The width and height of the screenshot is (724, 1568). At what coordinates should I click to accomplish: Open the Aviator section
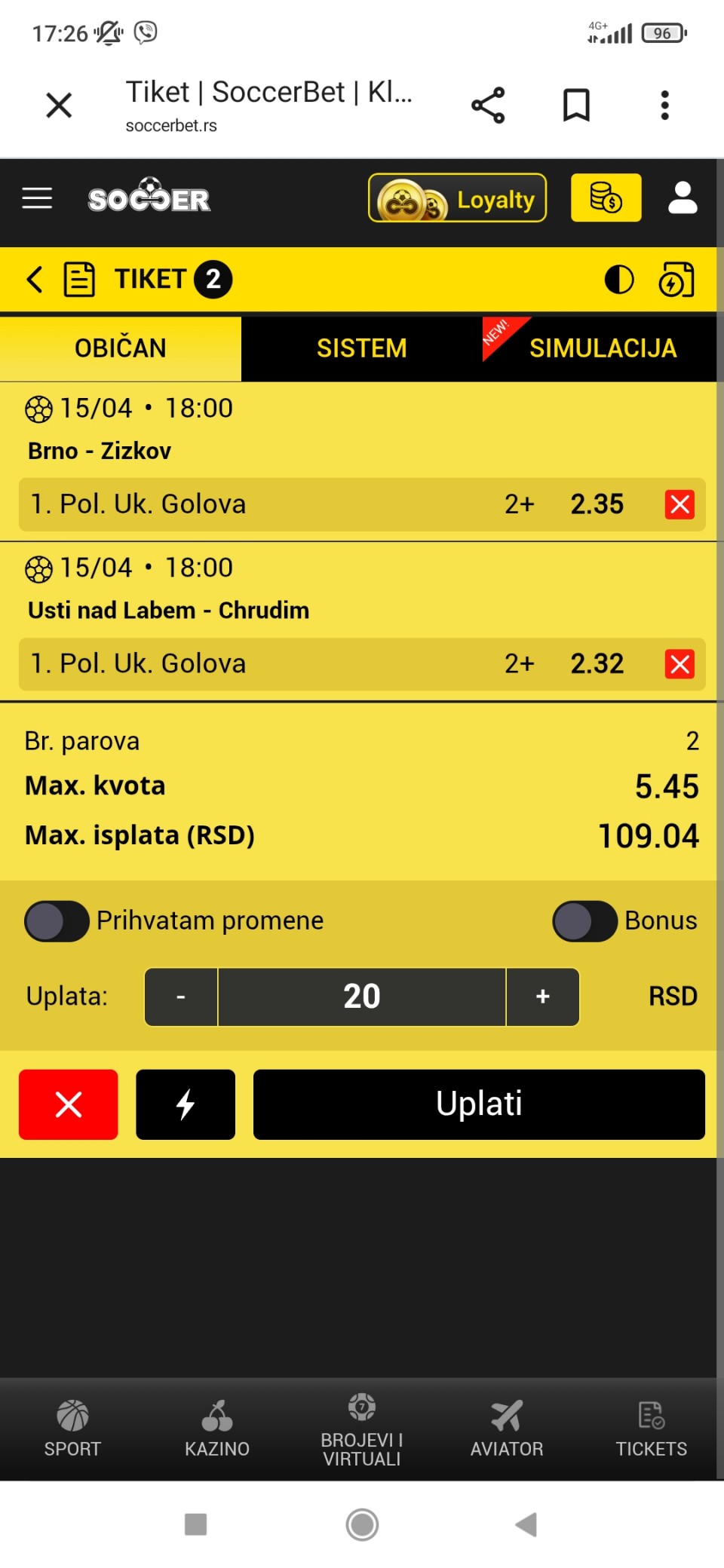click(x=506, y=1429)
